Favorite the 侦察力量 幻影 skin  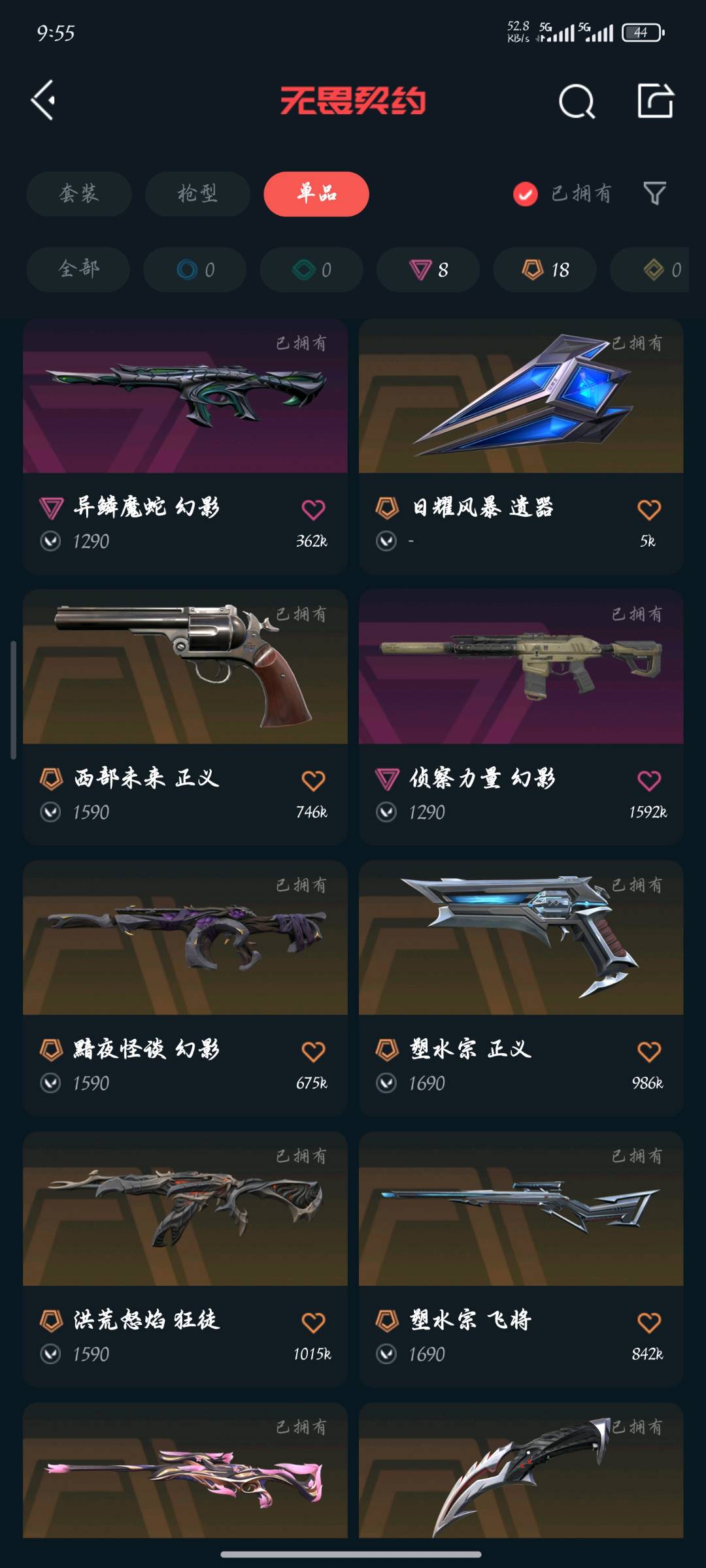click(x=649, y=780)
